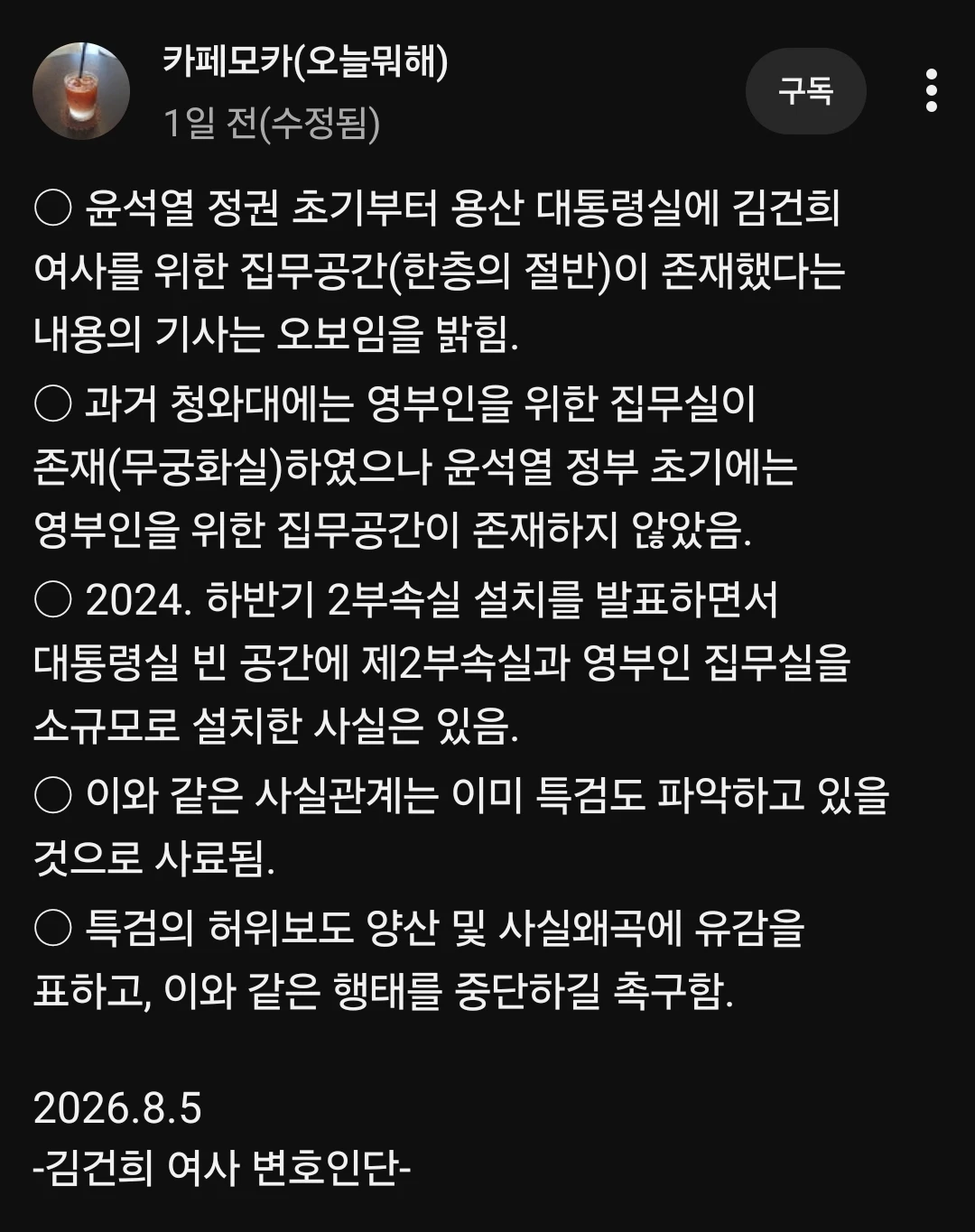Open 카페모카(오늘뭐해) profile picture
This screenshot has height=1232, width=975.
(x=81, y=91)
